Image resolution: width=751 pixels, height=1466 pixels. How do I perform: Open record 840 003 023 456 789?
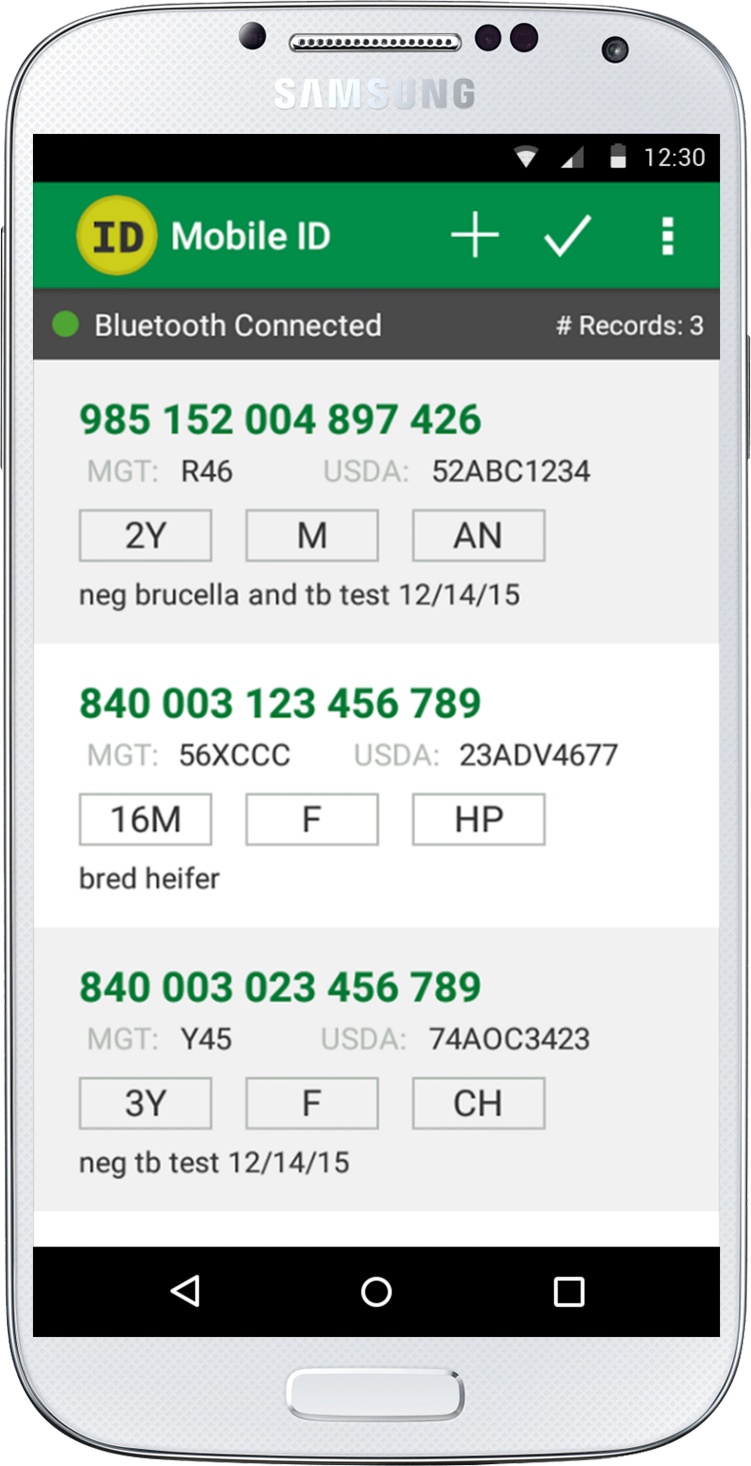[x=280, y=988]
